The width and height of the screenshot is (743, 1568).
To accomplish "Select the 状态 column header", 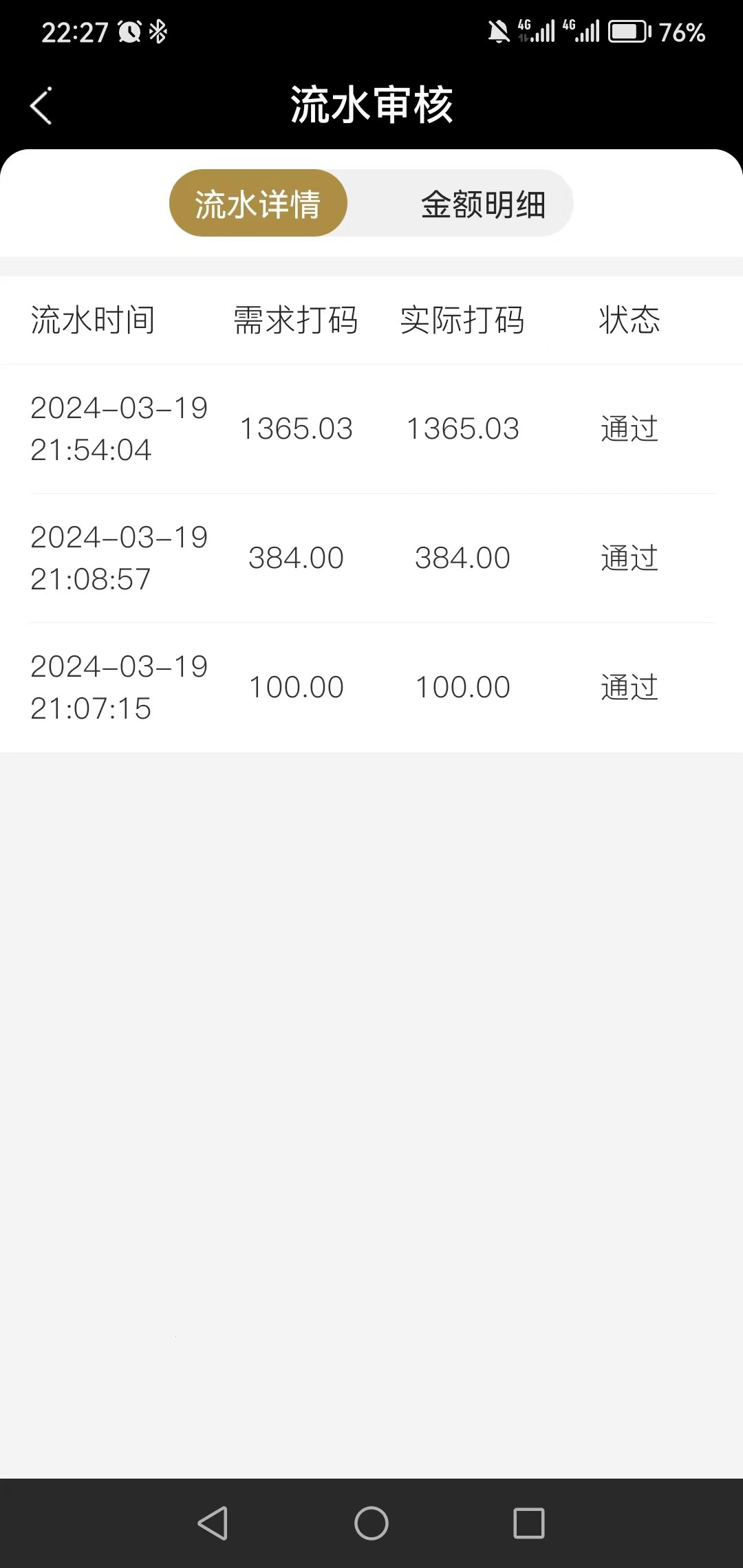I will [628, 320].
